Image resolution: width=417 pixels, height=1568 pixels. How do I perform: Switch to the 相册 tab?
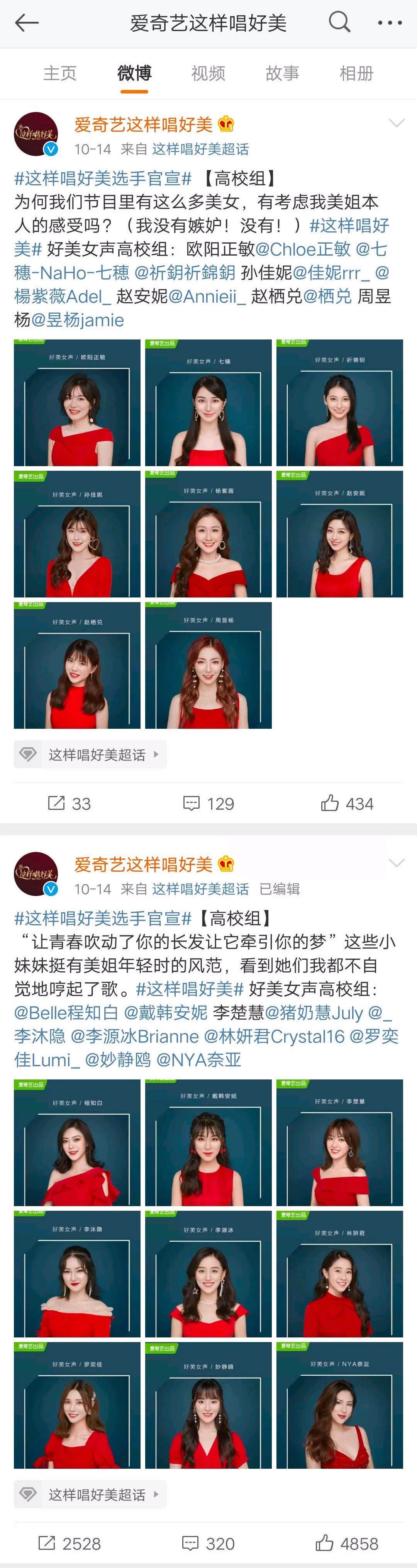point(356,74)
